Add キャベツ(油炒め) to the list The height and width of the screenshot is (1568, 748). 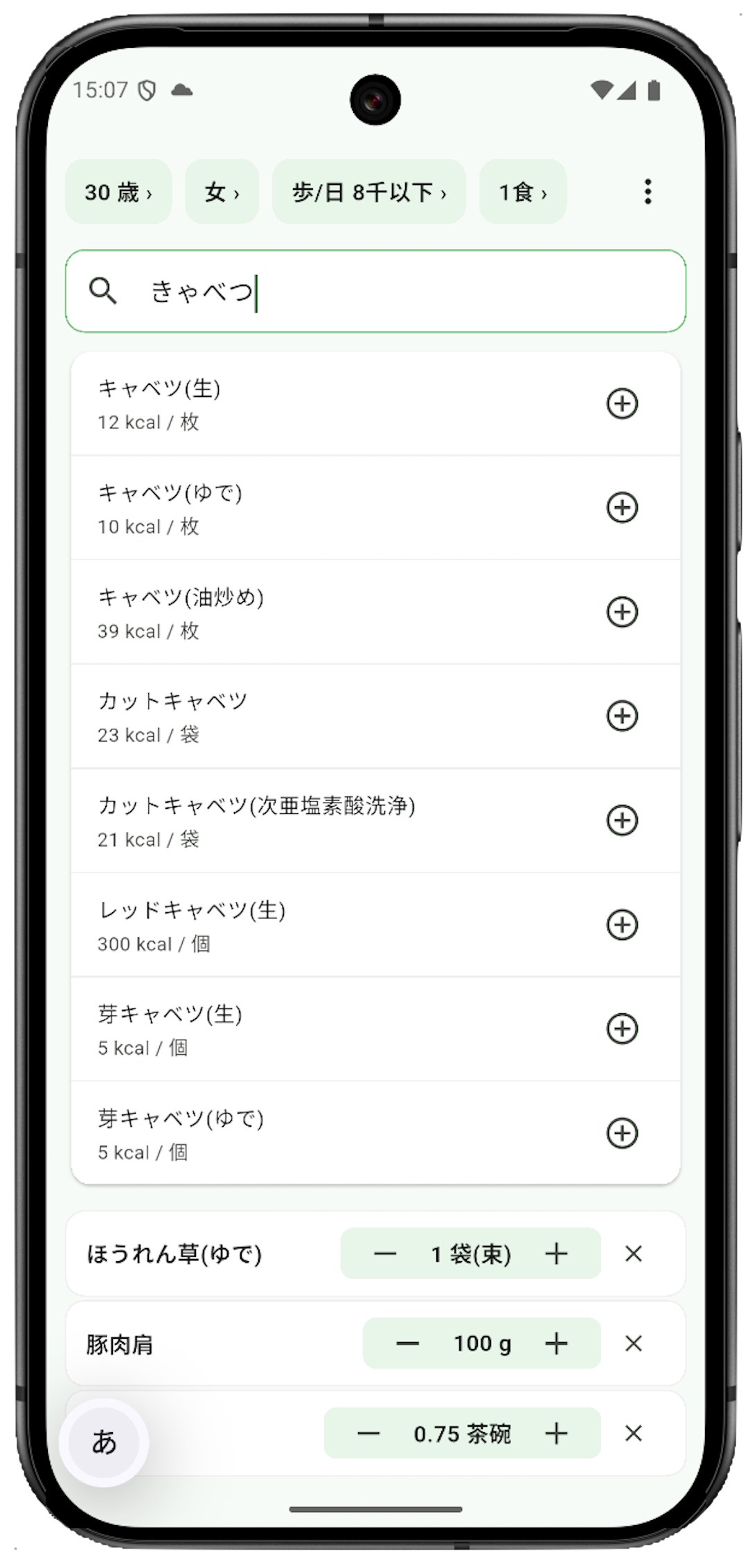(622, 612)
